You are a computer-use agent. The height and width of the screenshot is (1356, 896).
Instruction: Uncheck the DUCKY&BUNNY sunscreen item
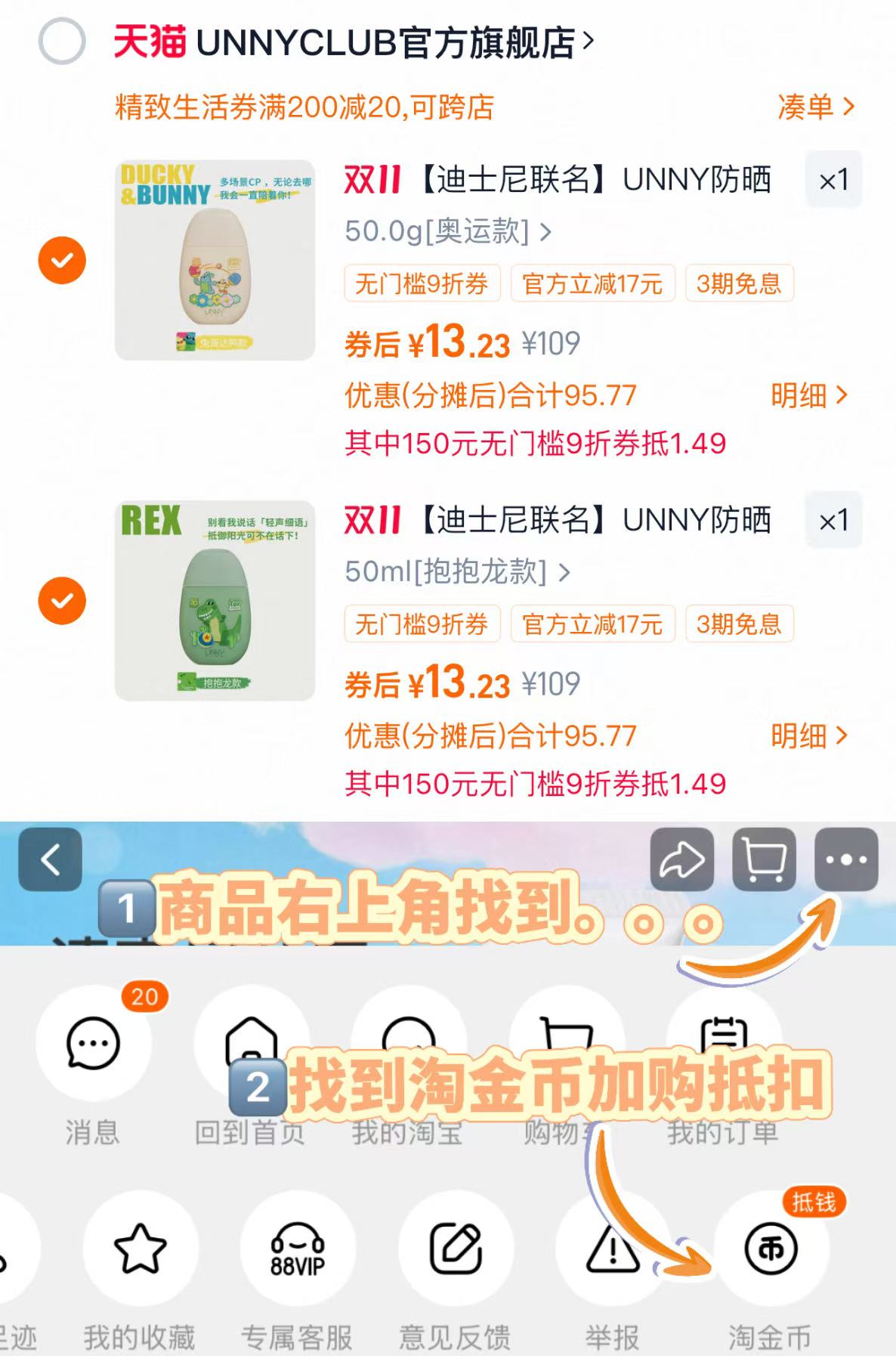pos(63,259)
